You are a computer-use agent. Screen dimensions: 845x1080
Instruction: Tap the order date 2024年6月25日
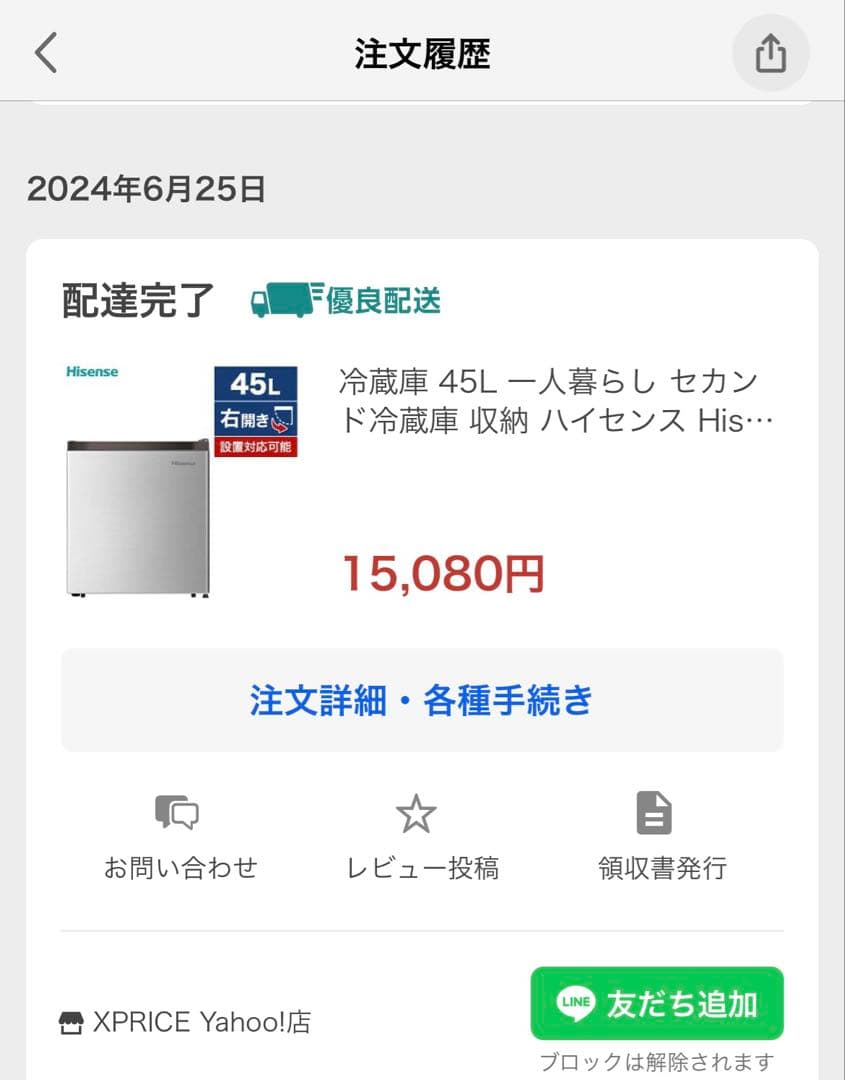tap(148, 190)
